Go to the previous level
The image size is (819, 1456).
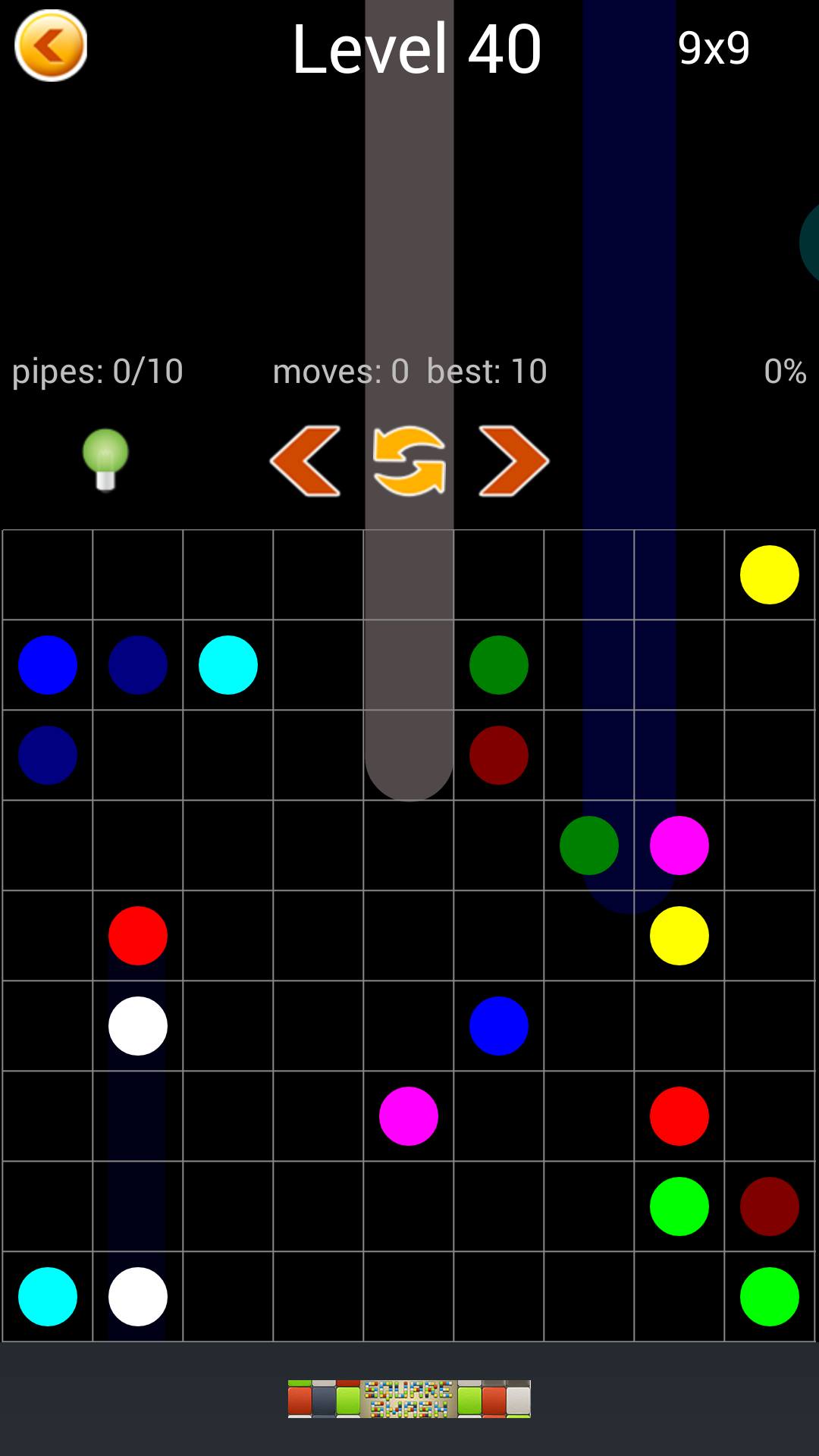pos(306,461)
